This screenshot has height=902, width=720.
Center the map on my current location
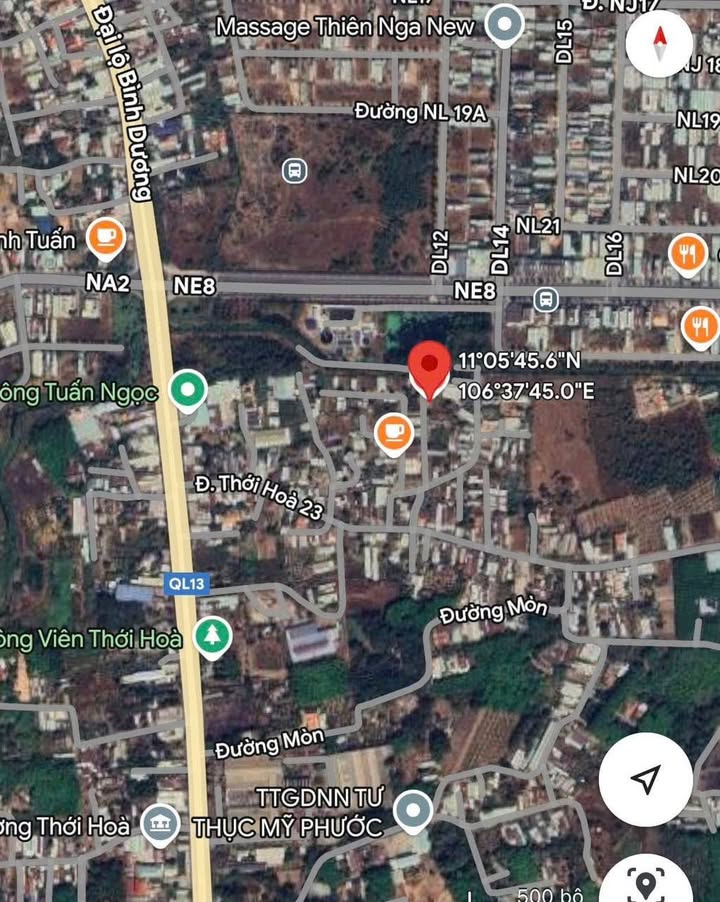click(x=646, y=779)
